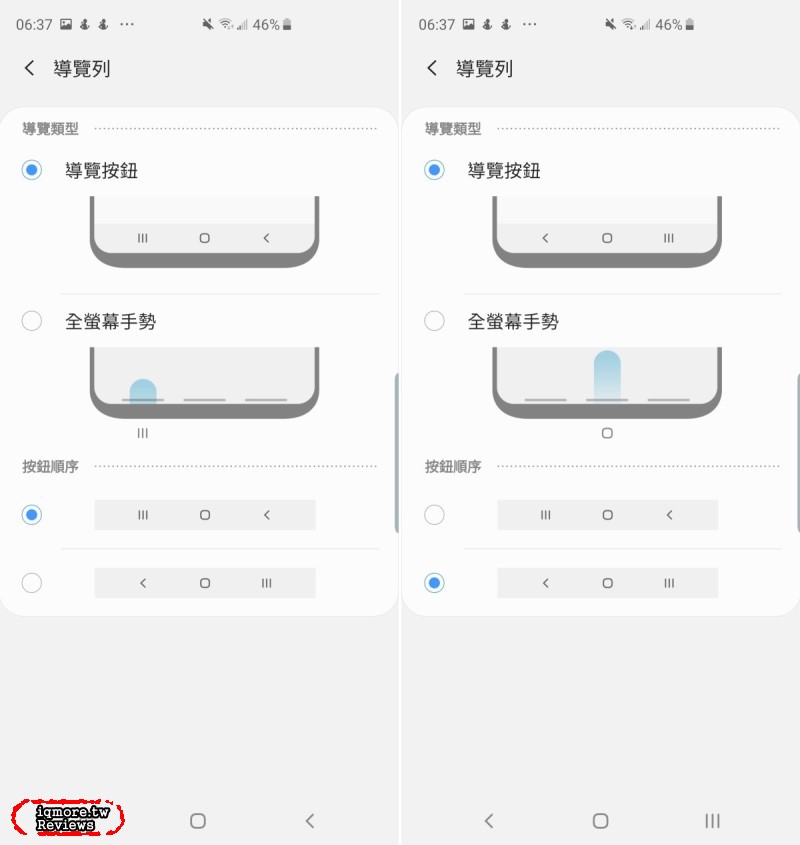Tap the Home button on the bottom navigation bar
This screenshot has width=800, height=845.
click(197, 820)
